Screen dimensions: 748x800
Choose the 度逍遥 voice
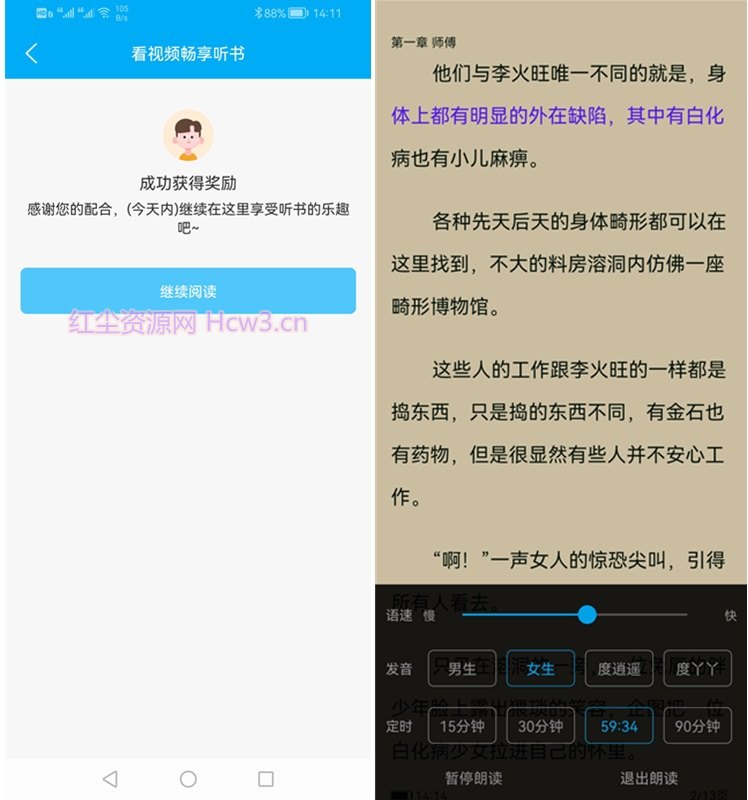tap(619, 668)
